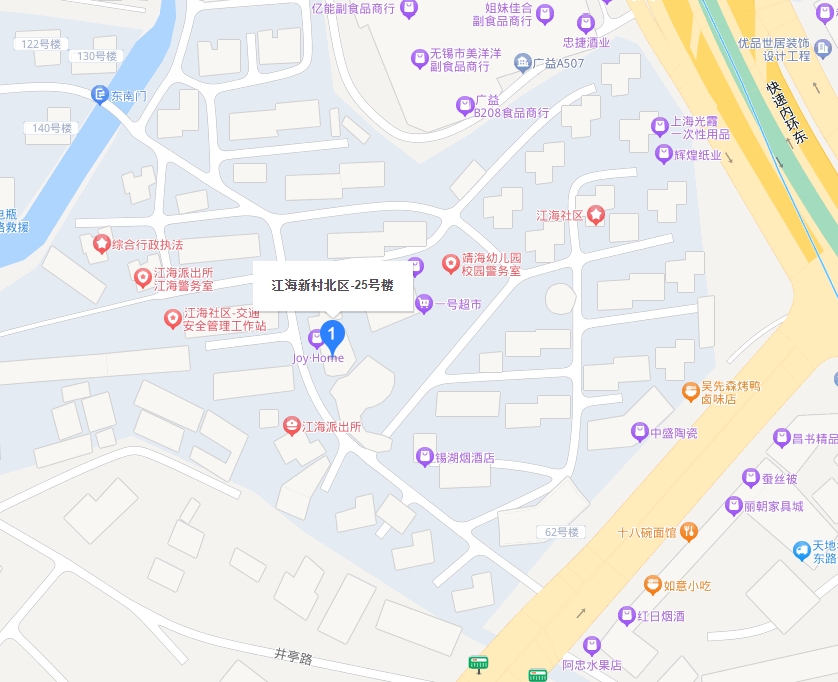This screenshot has width=838, height=682.
Task: Tap the 中盛陶瓷 shop marker
Action: pyautogui.click(x=639, y=432)
